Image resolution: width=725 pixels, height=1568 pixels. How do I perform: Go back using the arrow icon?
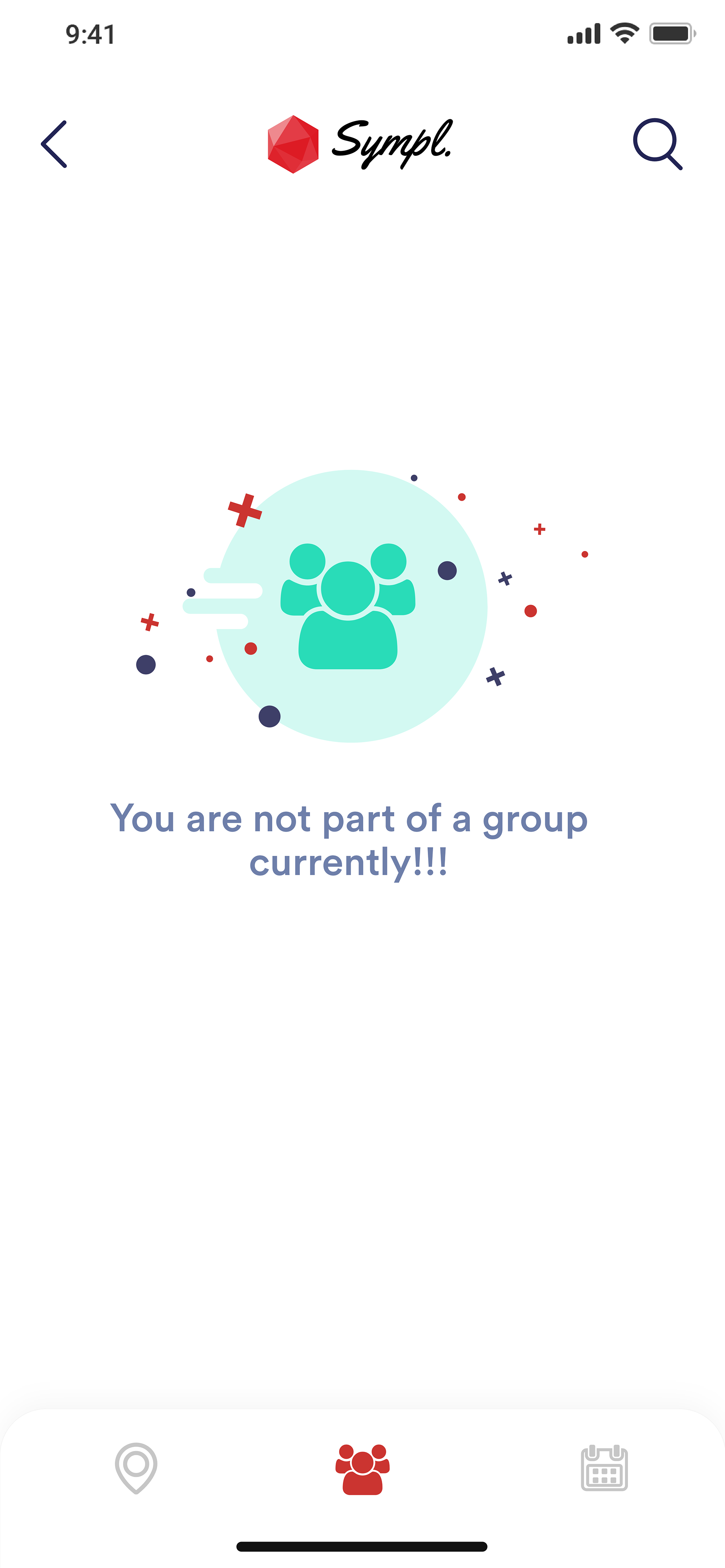click(54, 144)
